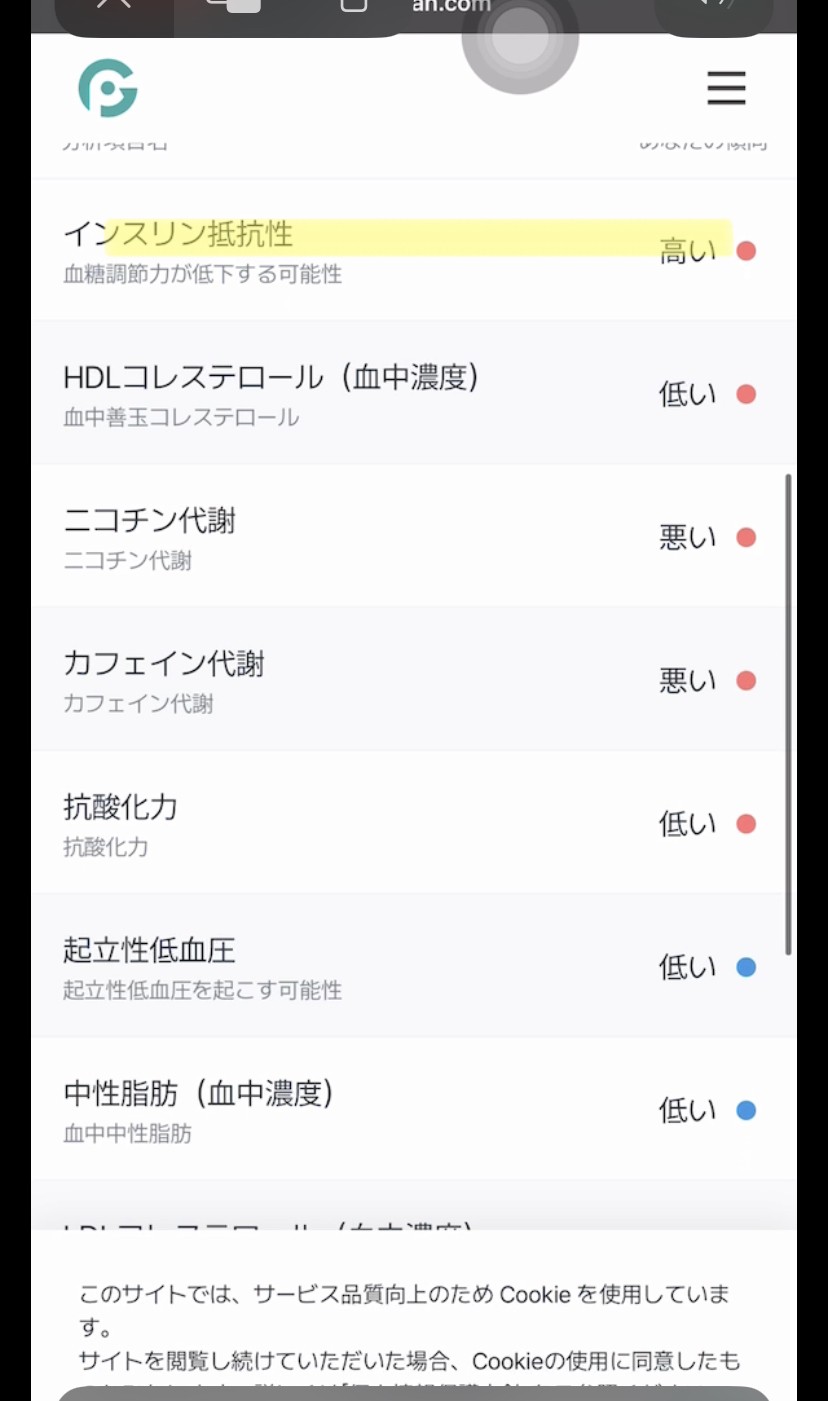The height and width of the screenshot is (1401, 828).
Task: Open the インスリン抵抗性 result row
Action: pyautogui.click(x=414, y=250)
